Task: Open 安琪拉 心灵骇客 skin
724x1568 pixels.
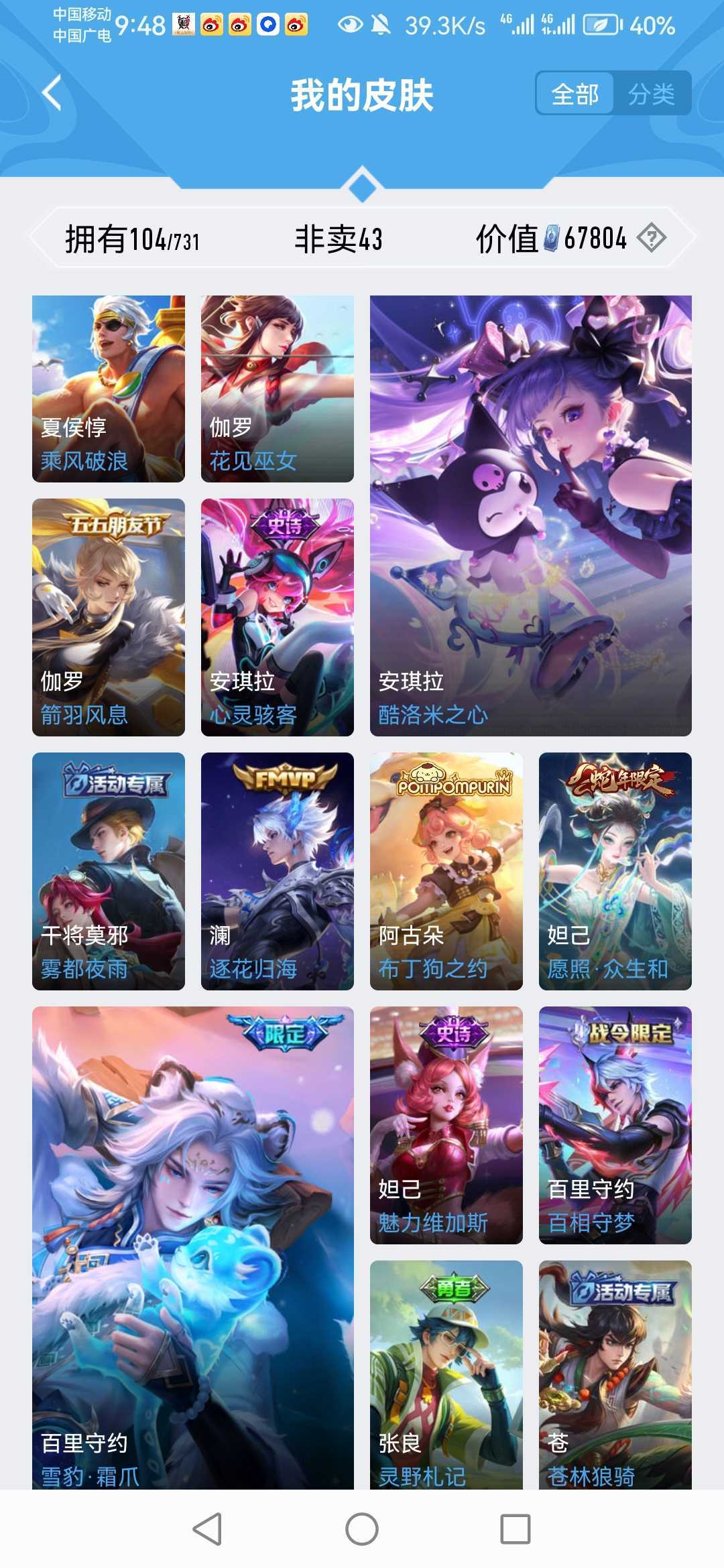Action: (278, 617)
